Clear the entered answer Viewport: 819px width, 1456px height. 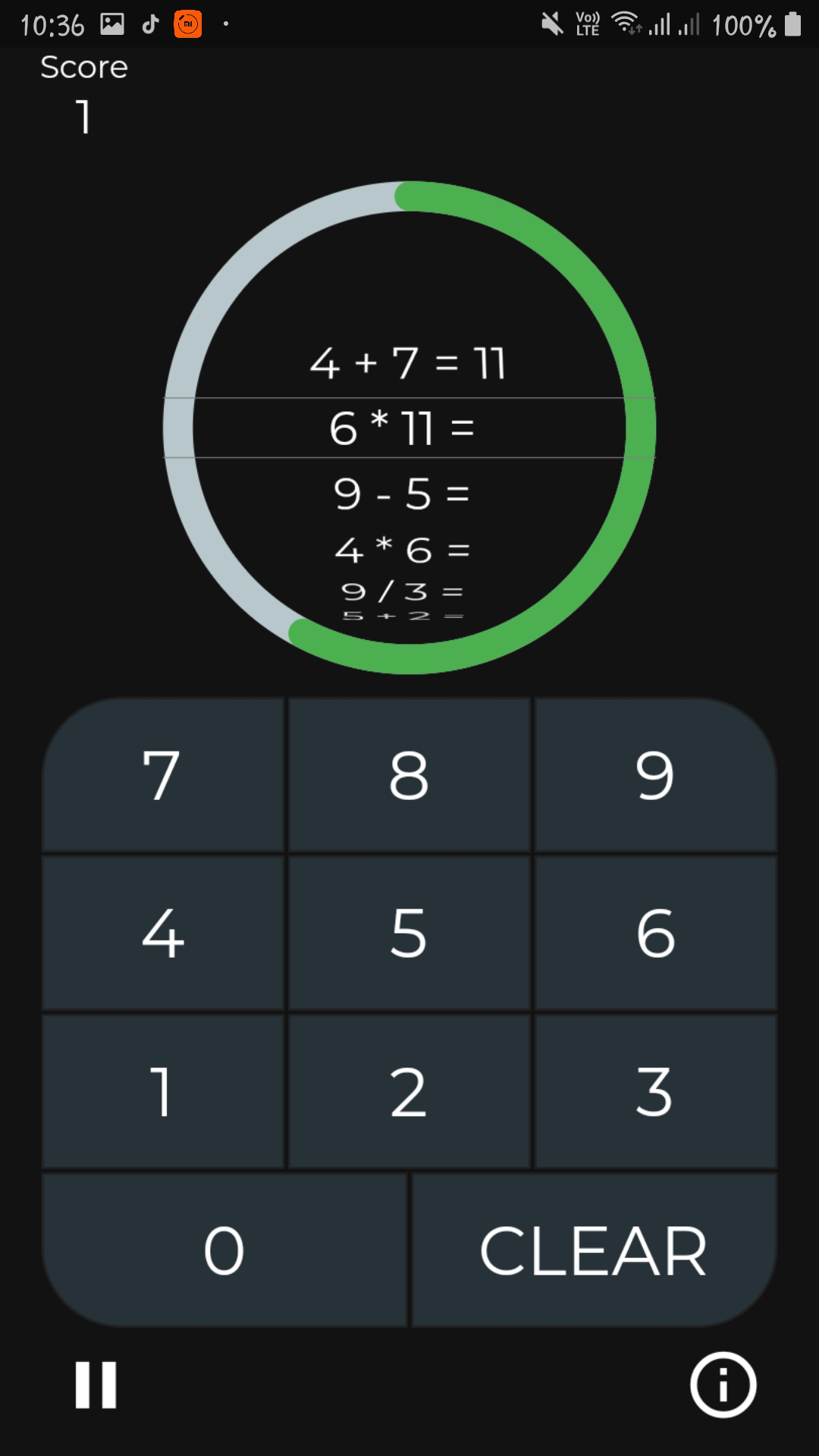[594, 1250]
